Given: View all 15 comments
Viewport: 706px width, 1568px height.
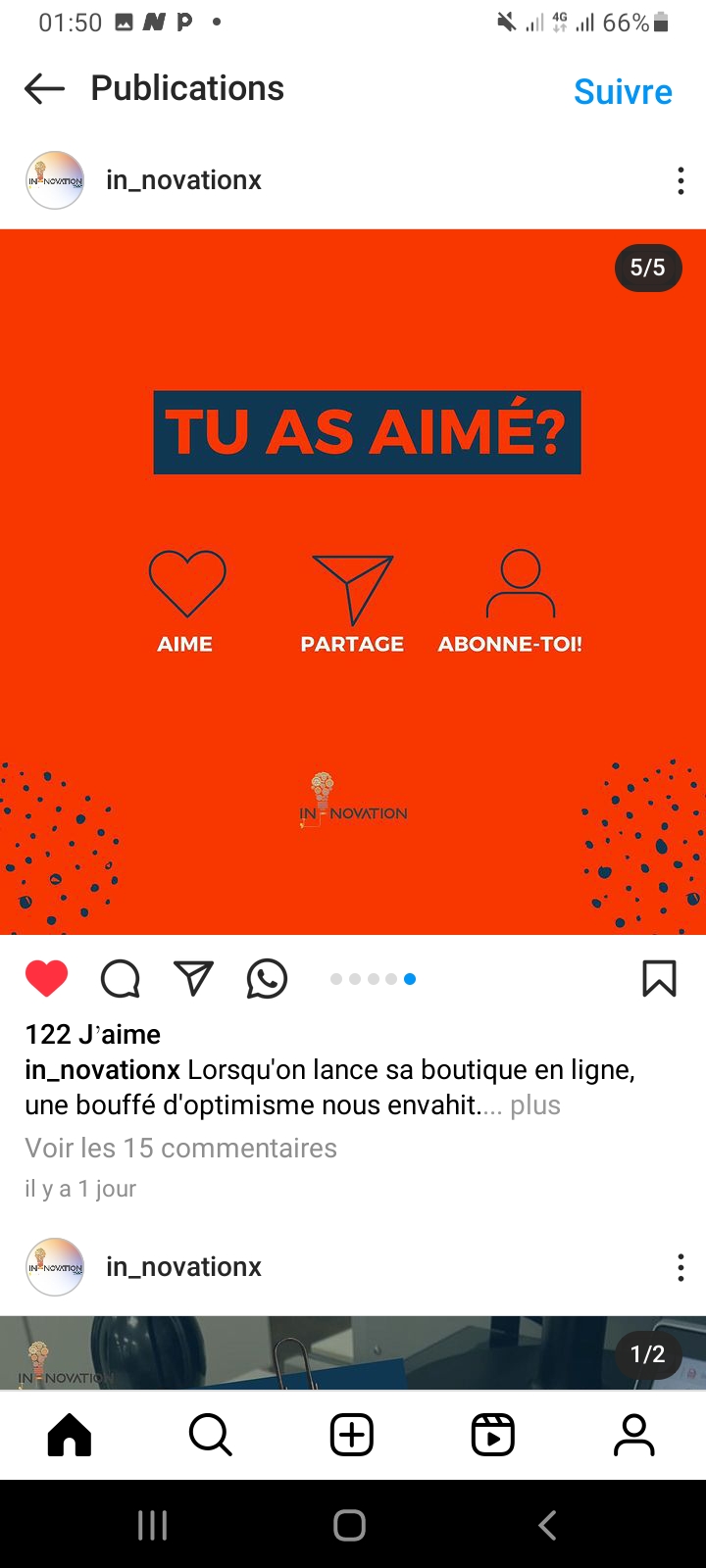Looking at the screenshot, I should tap(180, 1148).
